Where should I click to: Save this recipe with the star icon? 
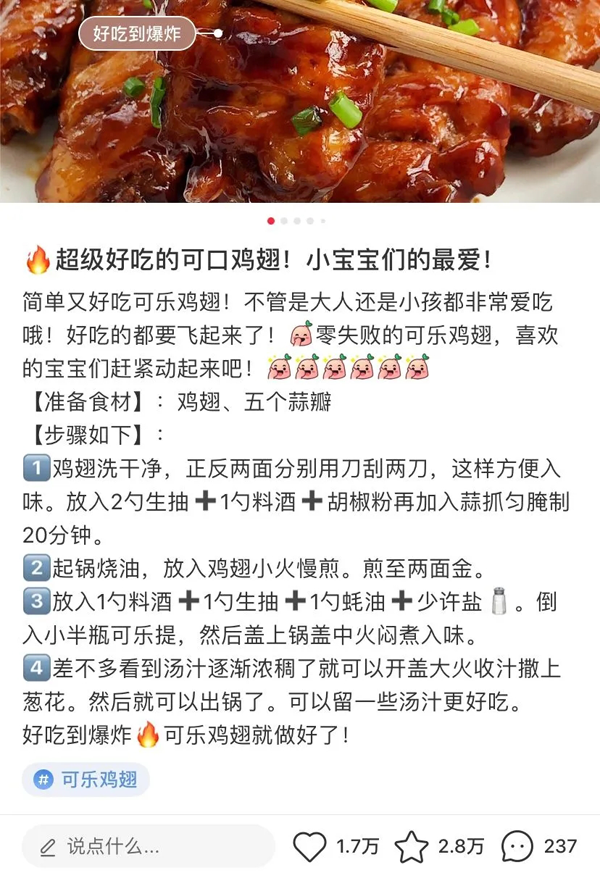point(411,846)
